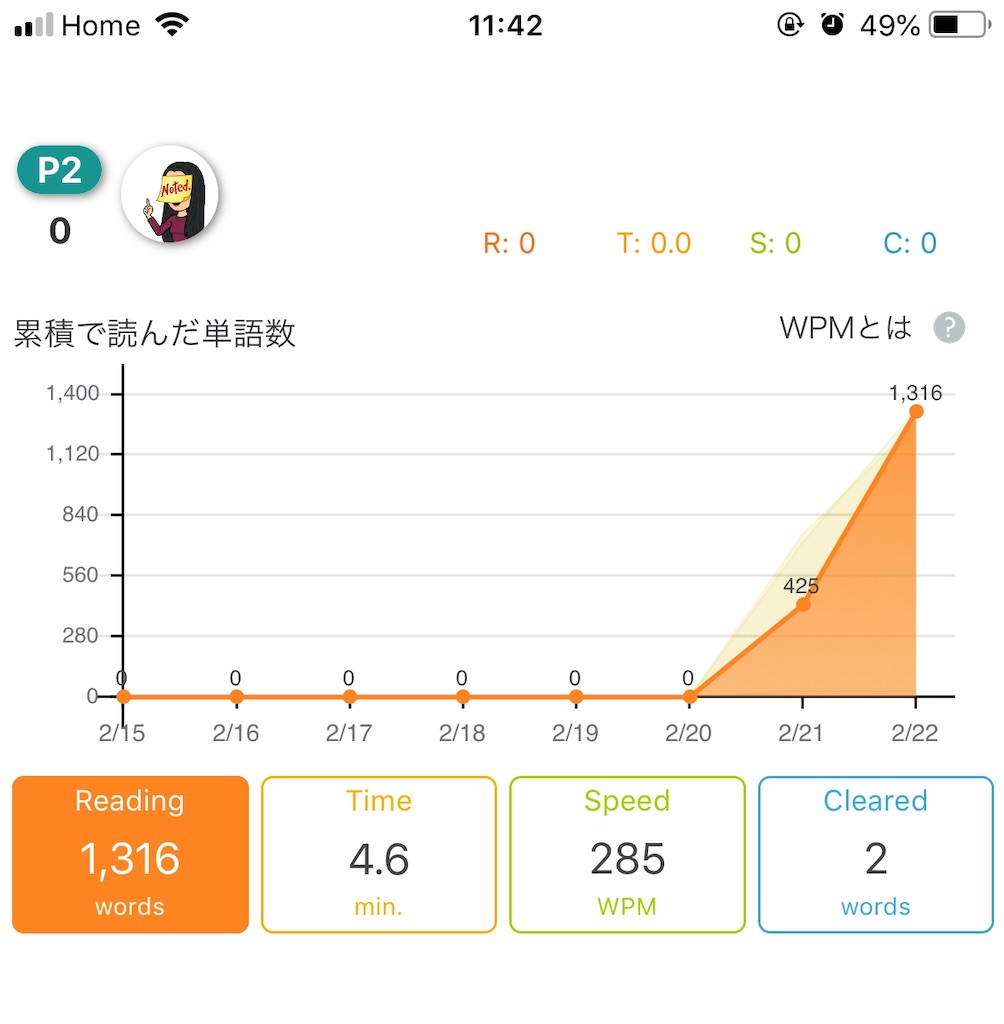
Task: Tap the P2 level badge icon
Action: point(57,170)
